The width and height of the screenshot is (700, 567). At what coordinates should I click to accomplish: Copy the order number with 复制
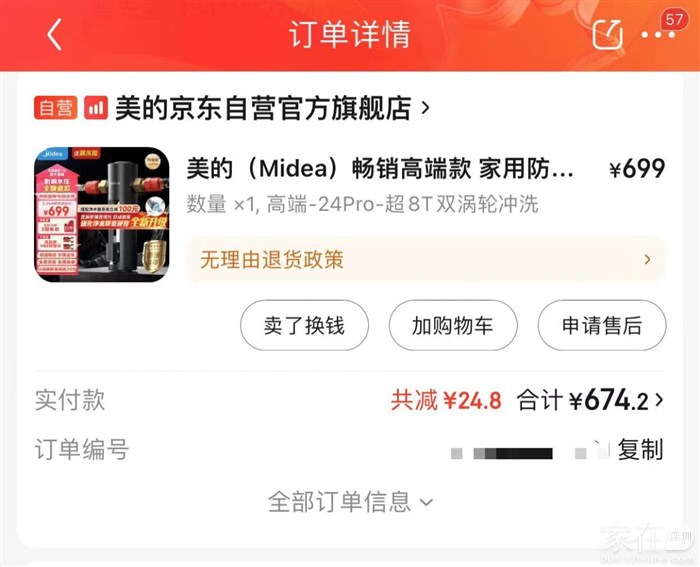[640, 450]
